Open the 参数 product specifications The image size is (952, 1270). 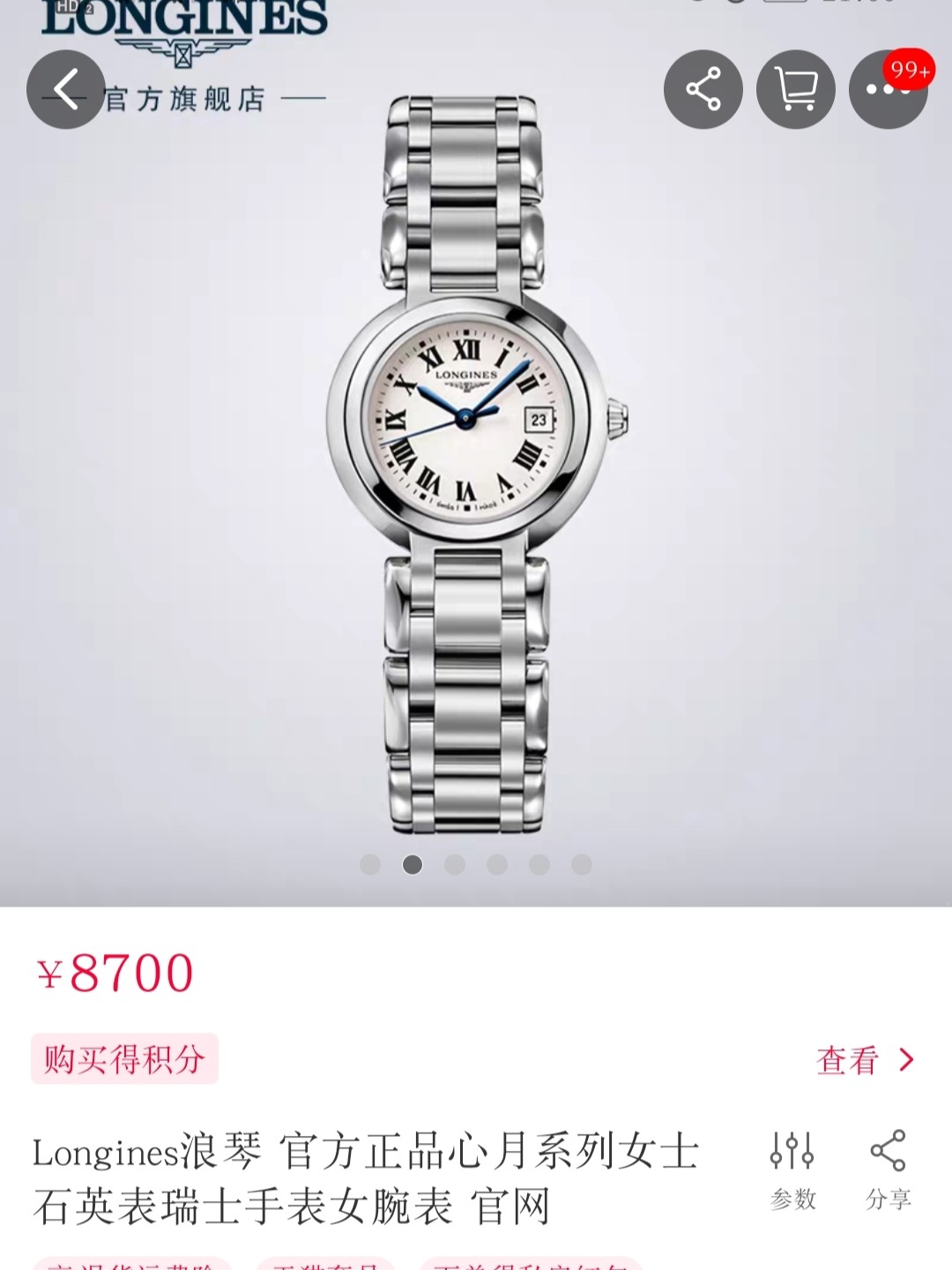[792, 1170]
